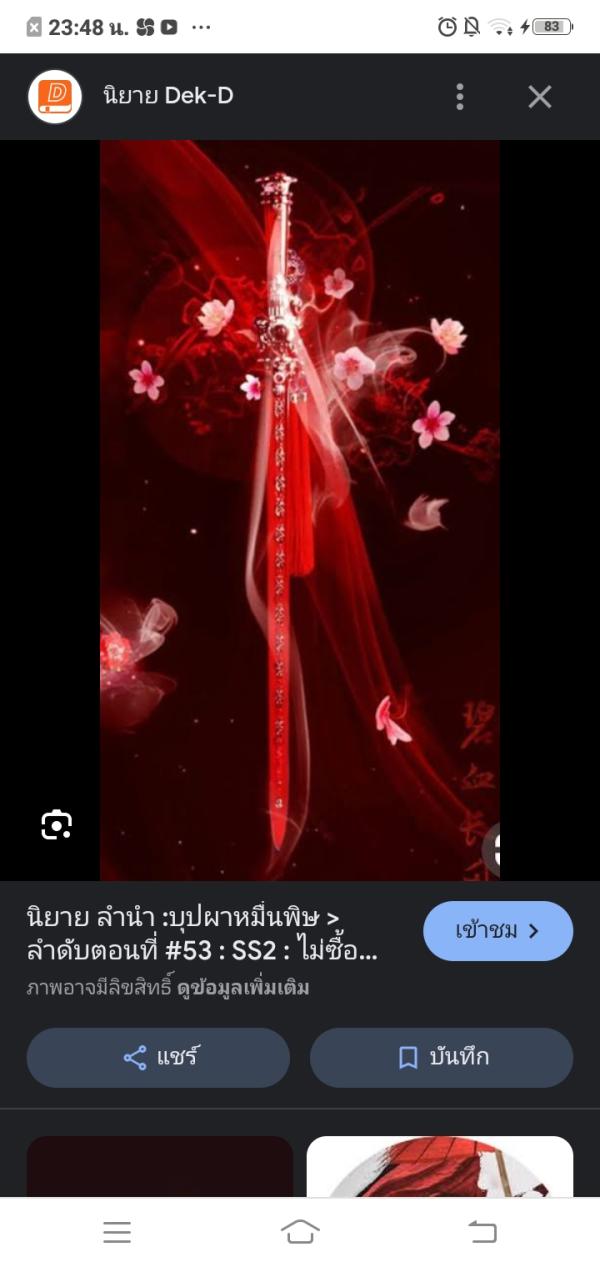Image resolution: width=600 pixels, height=1267 pixels.
Task: Go back with the system back button
Action: [483, 1232]
